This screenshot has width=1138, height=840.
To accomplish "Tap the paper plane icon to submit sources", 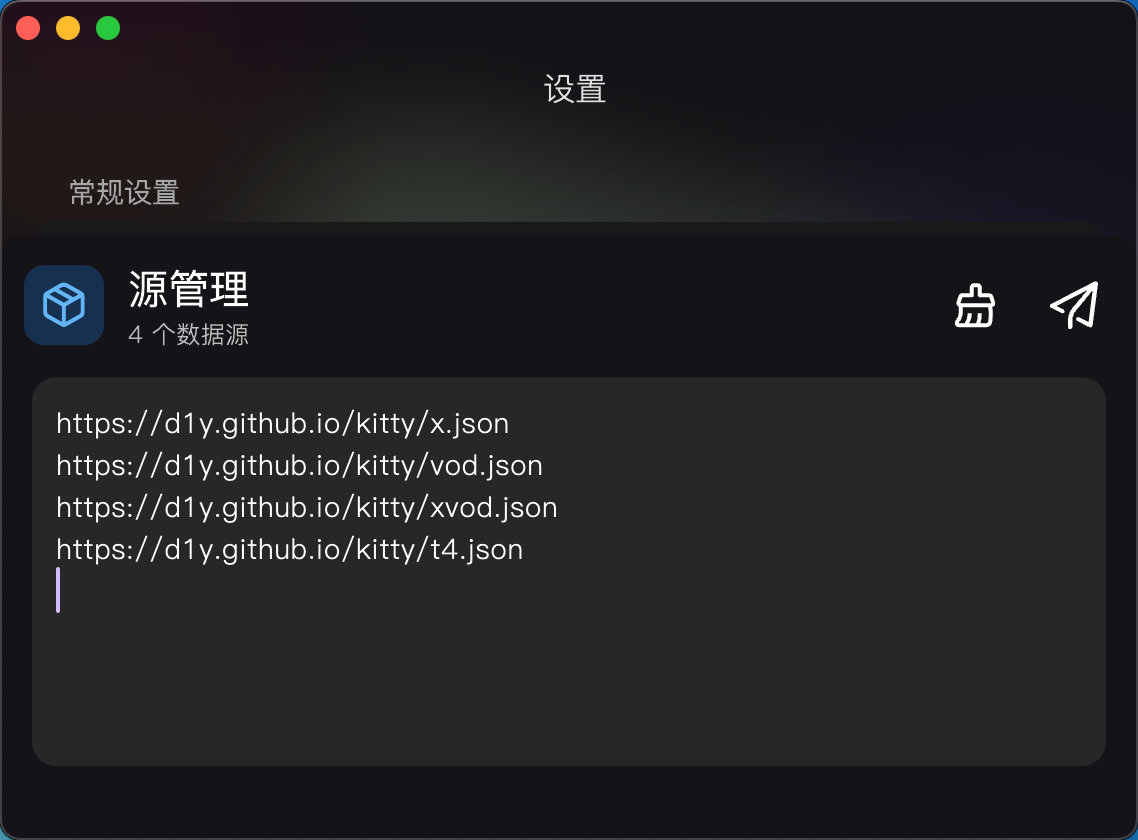I will tap(1074, 305).
